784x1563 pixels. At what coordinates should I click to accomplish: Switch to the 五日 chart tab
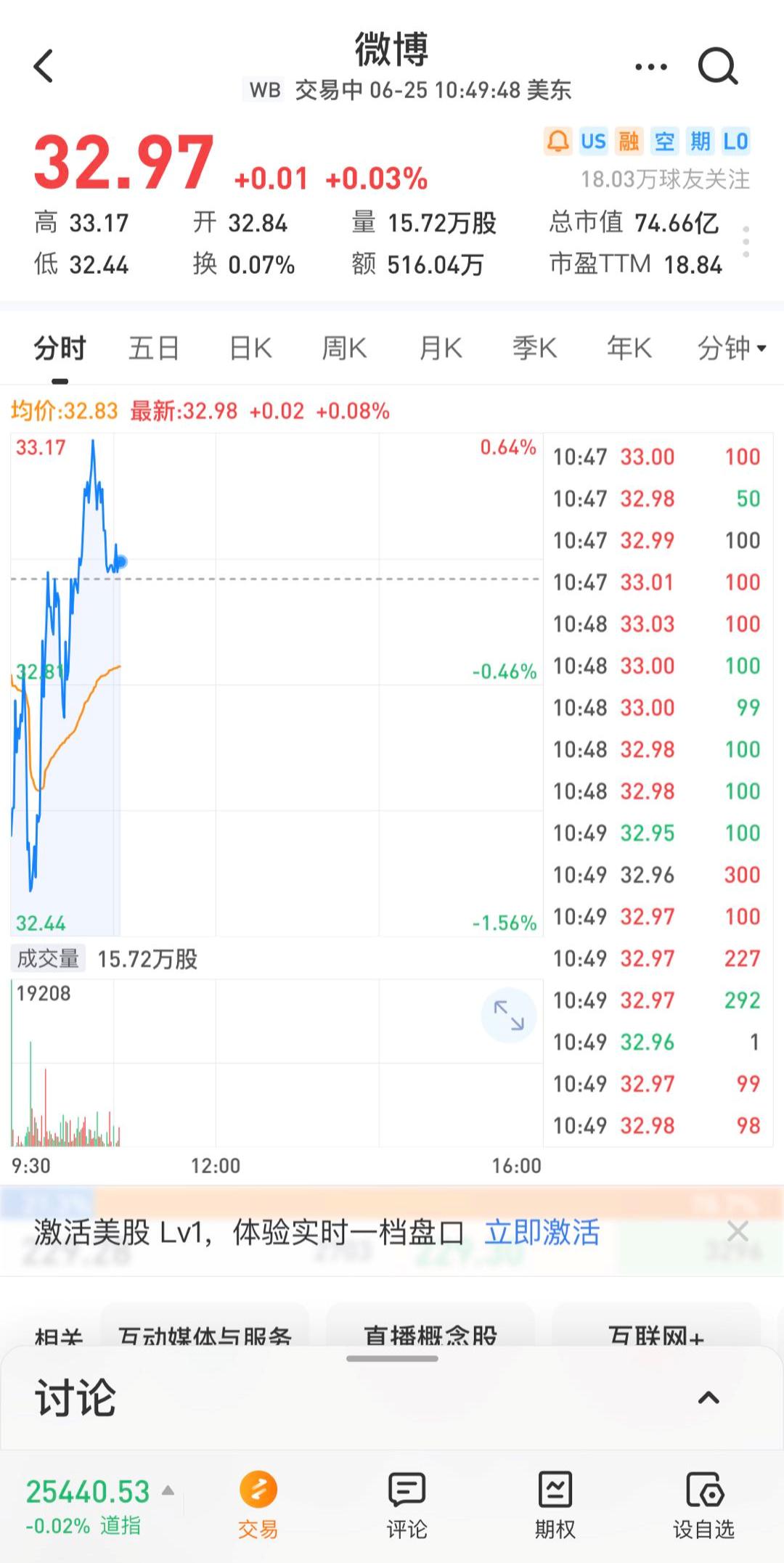click(154, 348)
